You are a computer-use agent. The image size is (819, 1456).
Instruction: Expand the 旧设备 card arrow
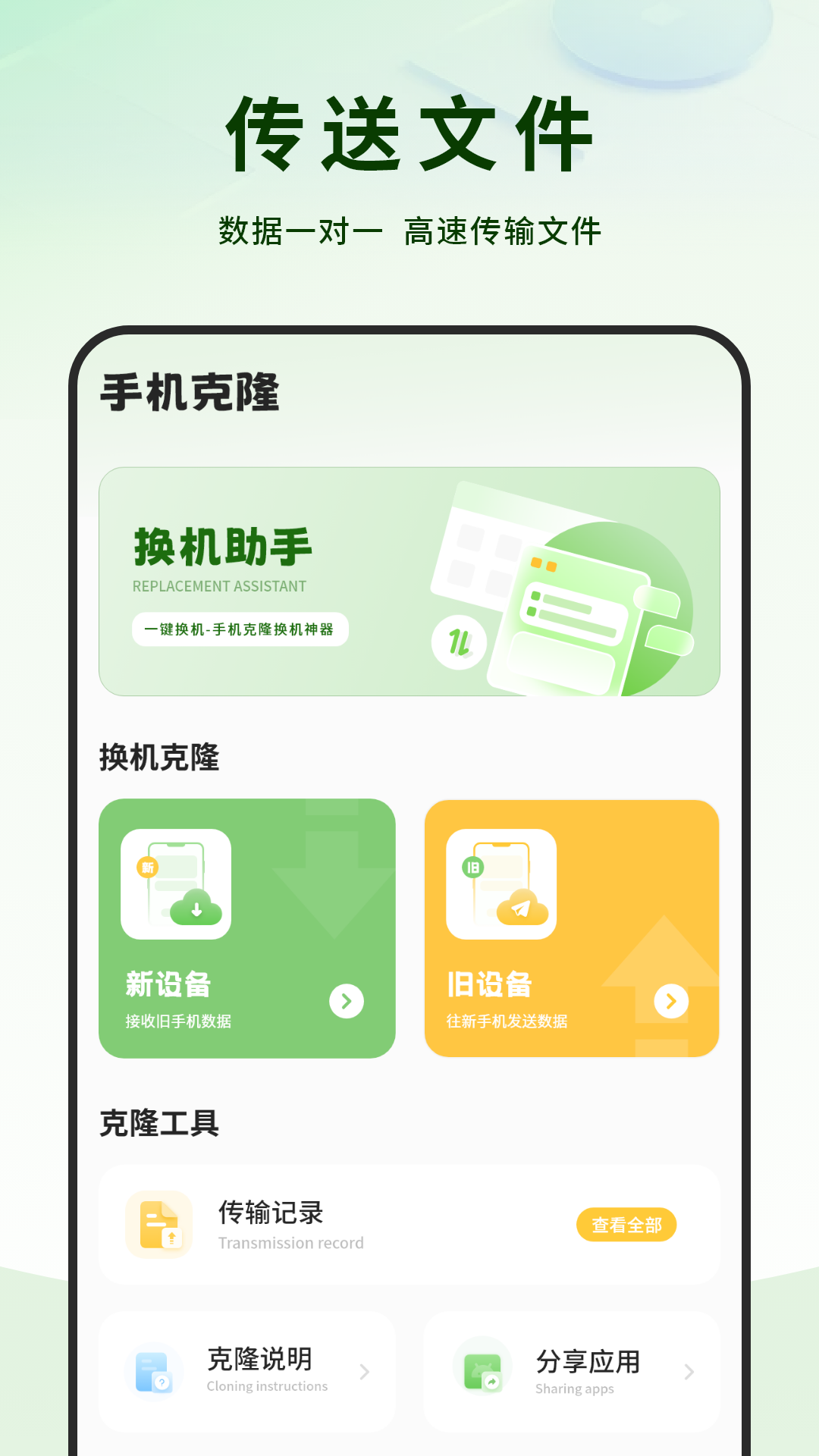(x=670, y=1001)
